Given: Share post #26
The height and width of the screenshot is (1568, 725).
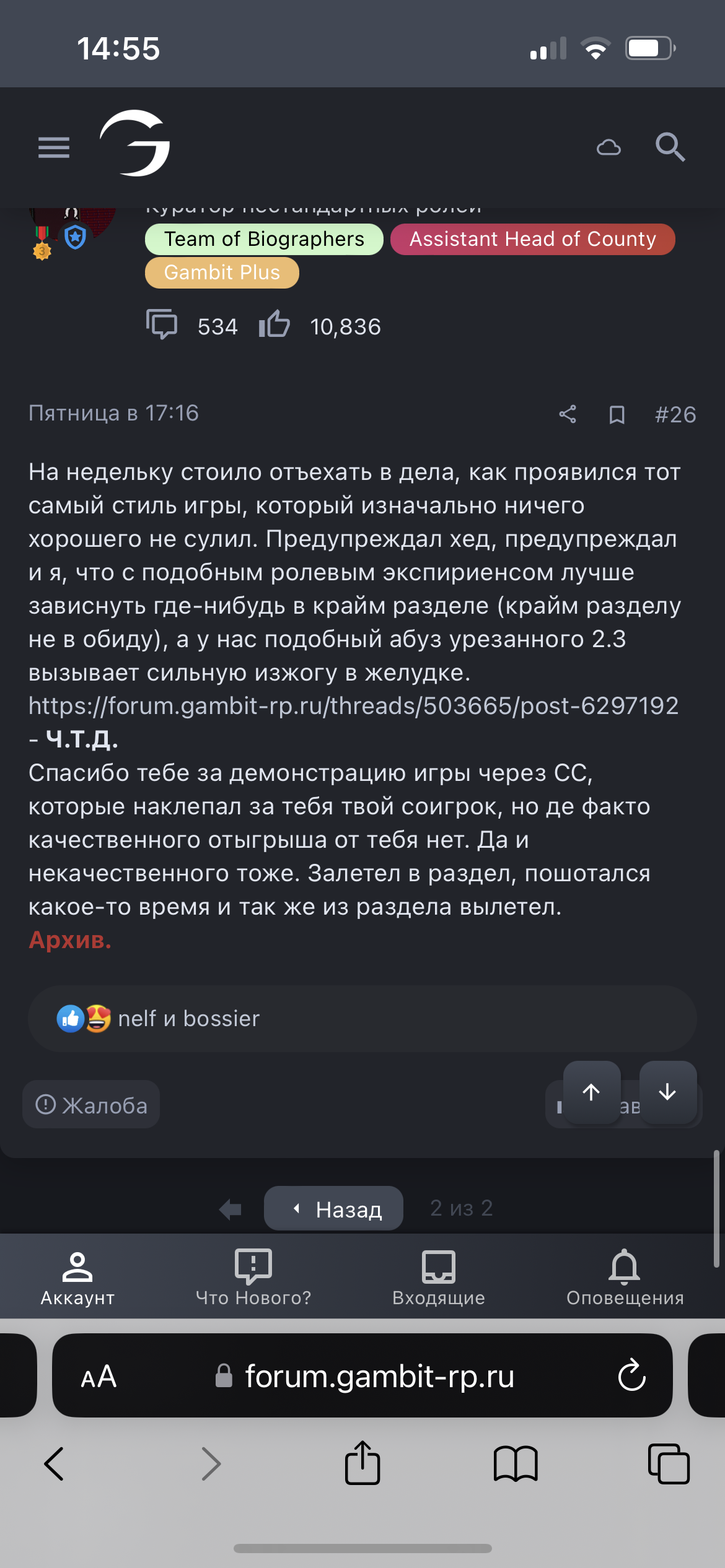Looking at the screenshot, I should click(x=568, y=414).
